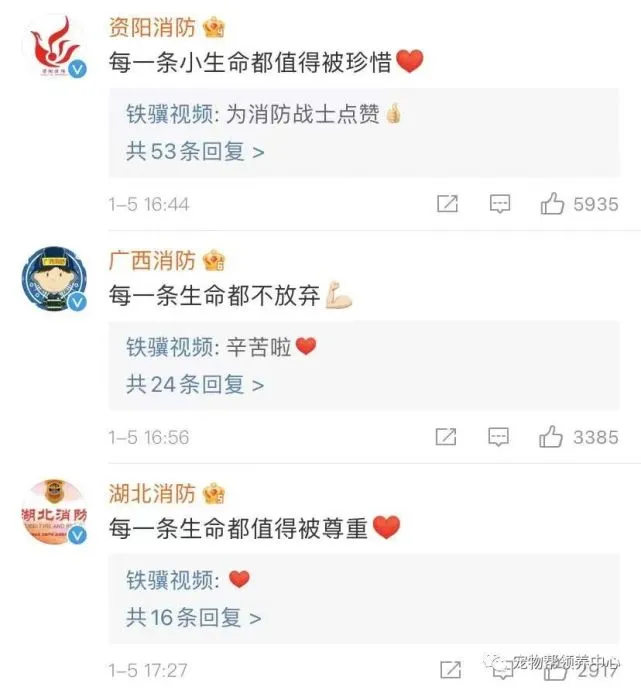Reply to 广西消防's comment
This screenshot has width=641, height=690.
click(500, 437)
